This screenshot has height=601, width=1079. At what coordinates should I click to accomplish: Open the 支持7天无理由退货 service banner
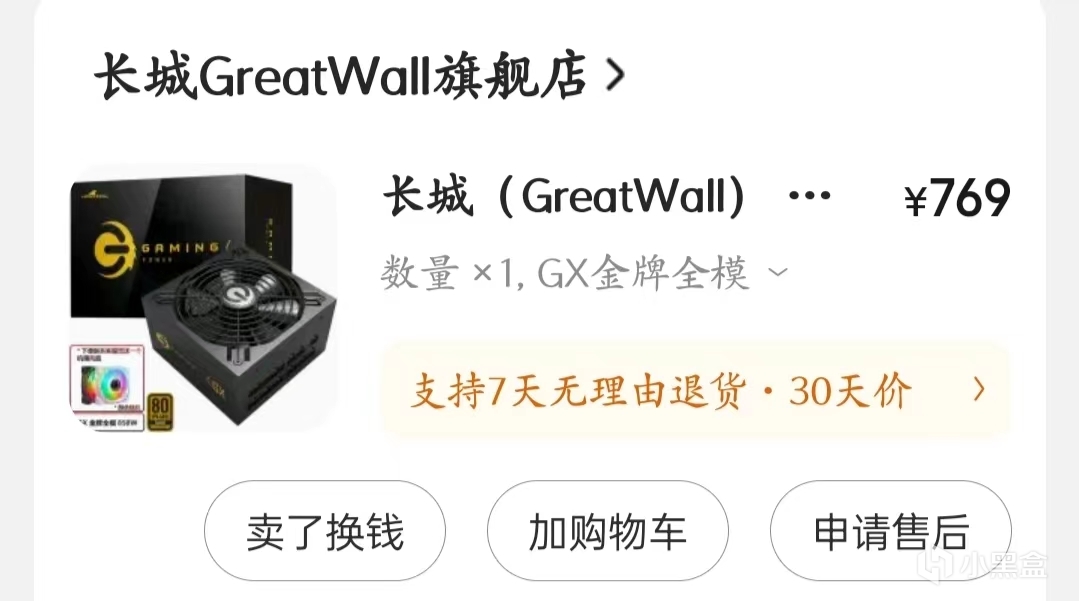[695, 391]
